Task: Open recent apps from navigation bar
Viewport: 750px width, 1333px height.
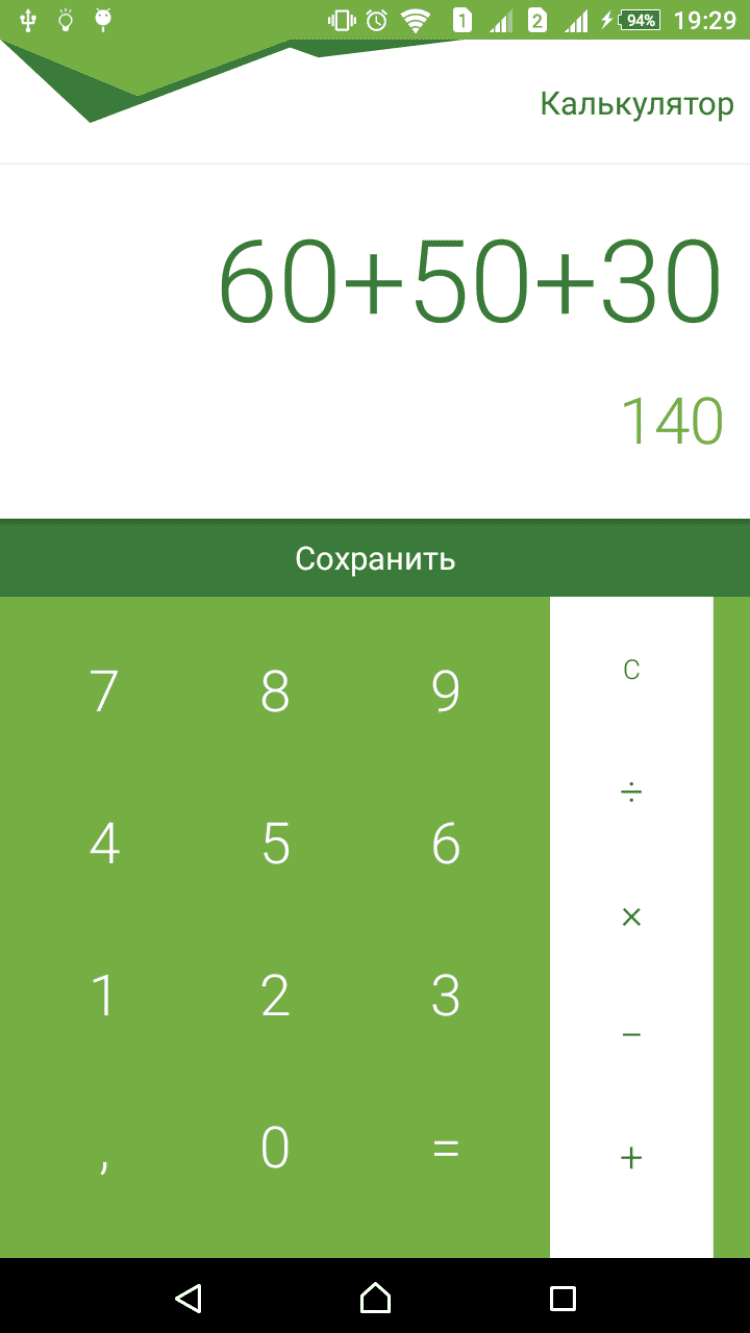Action: tap(562, 1297)
